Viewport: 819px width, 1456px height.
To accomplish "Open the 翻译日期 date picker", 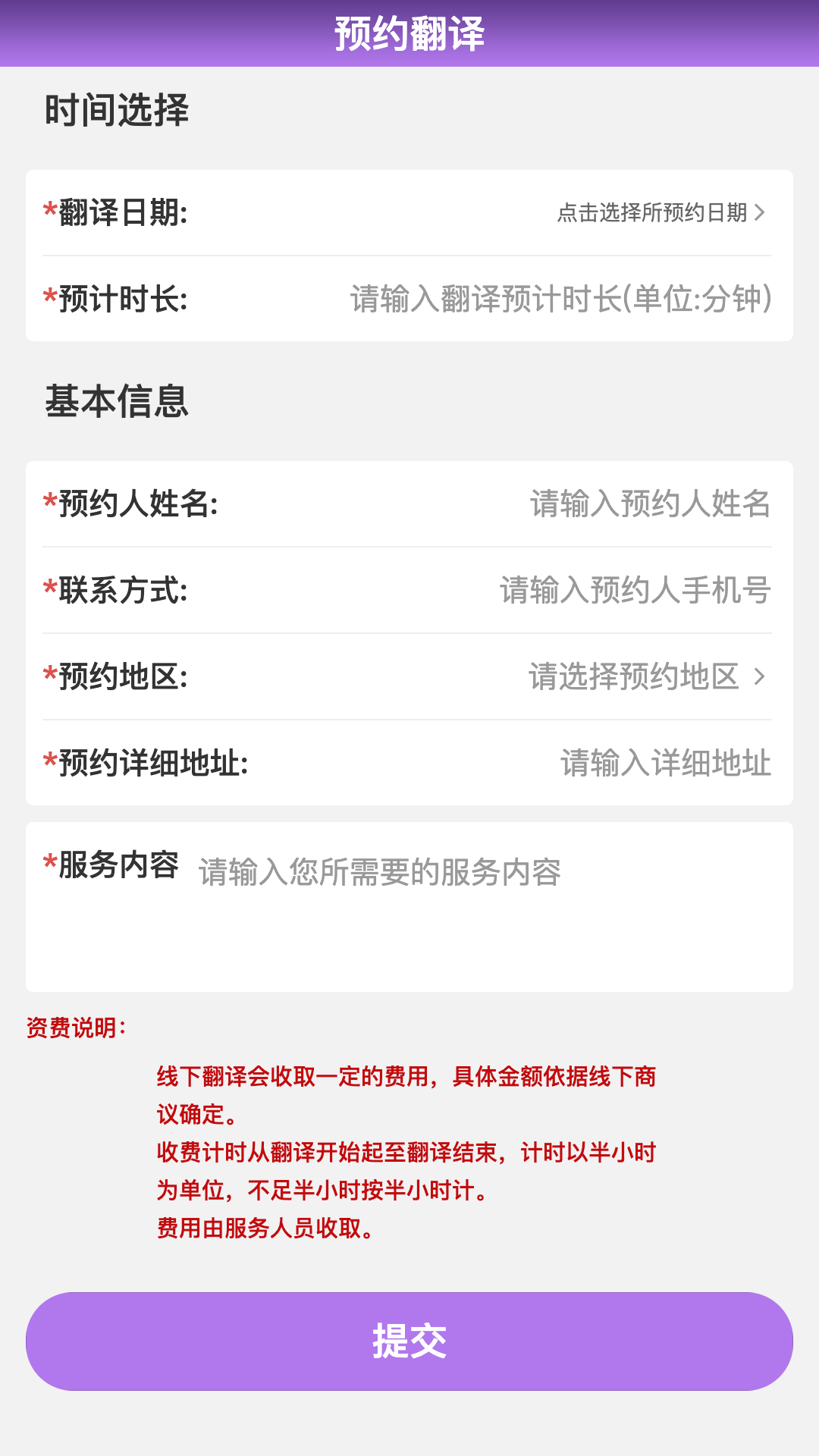I will (660, 213).
